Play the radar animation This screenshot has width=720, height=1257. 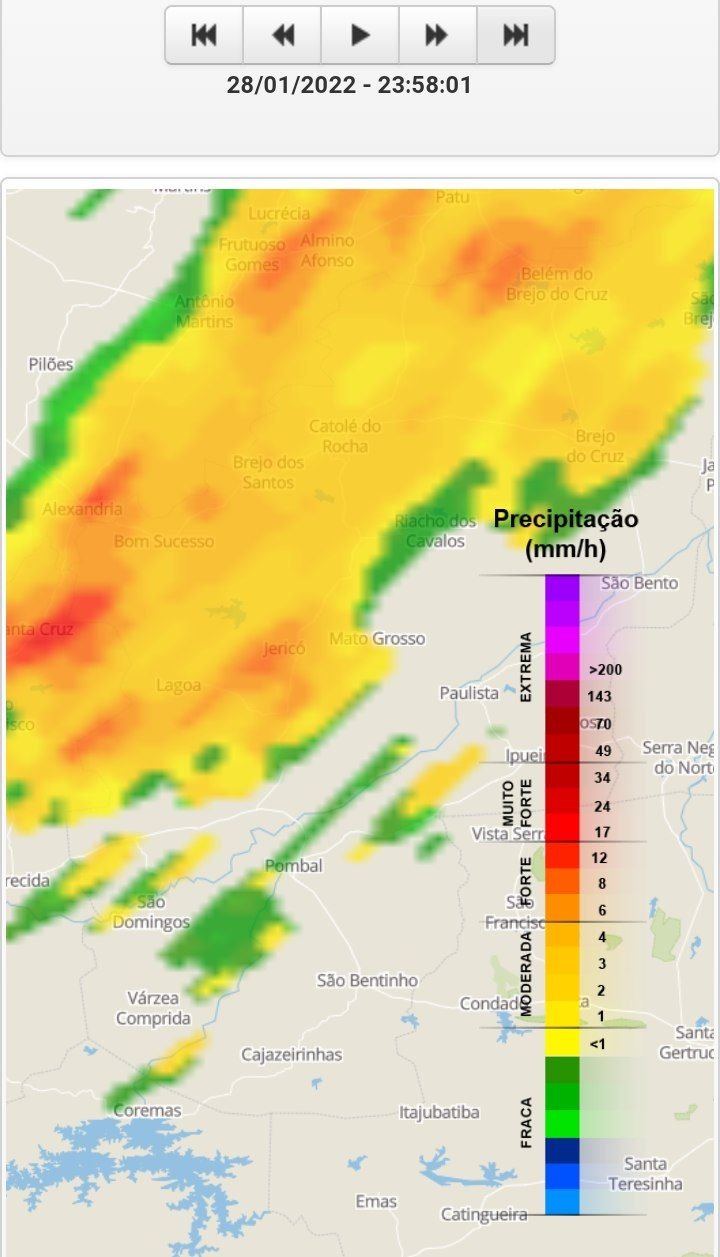360,35
